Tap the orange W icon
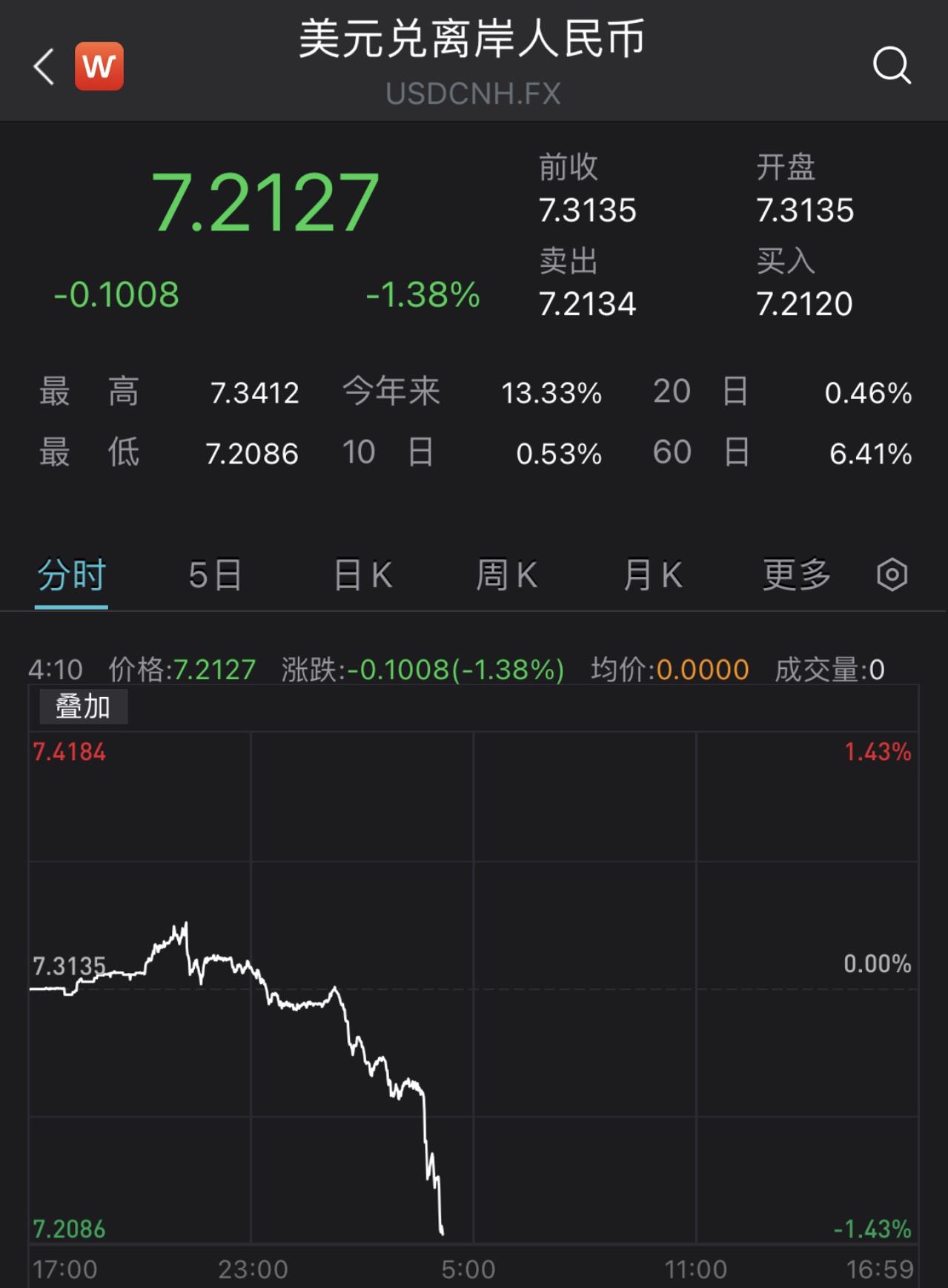Viewport: 948px width, 1288px height. 99,67
